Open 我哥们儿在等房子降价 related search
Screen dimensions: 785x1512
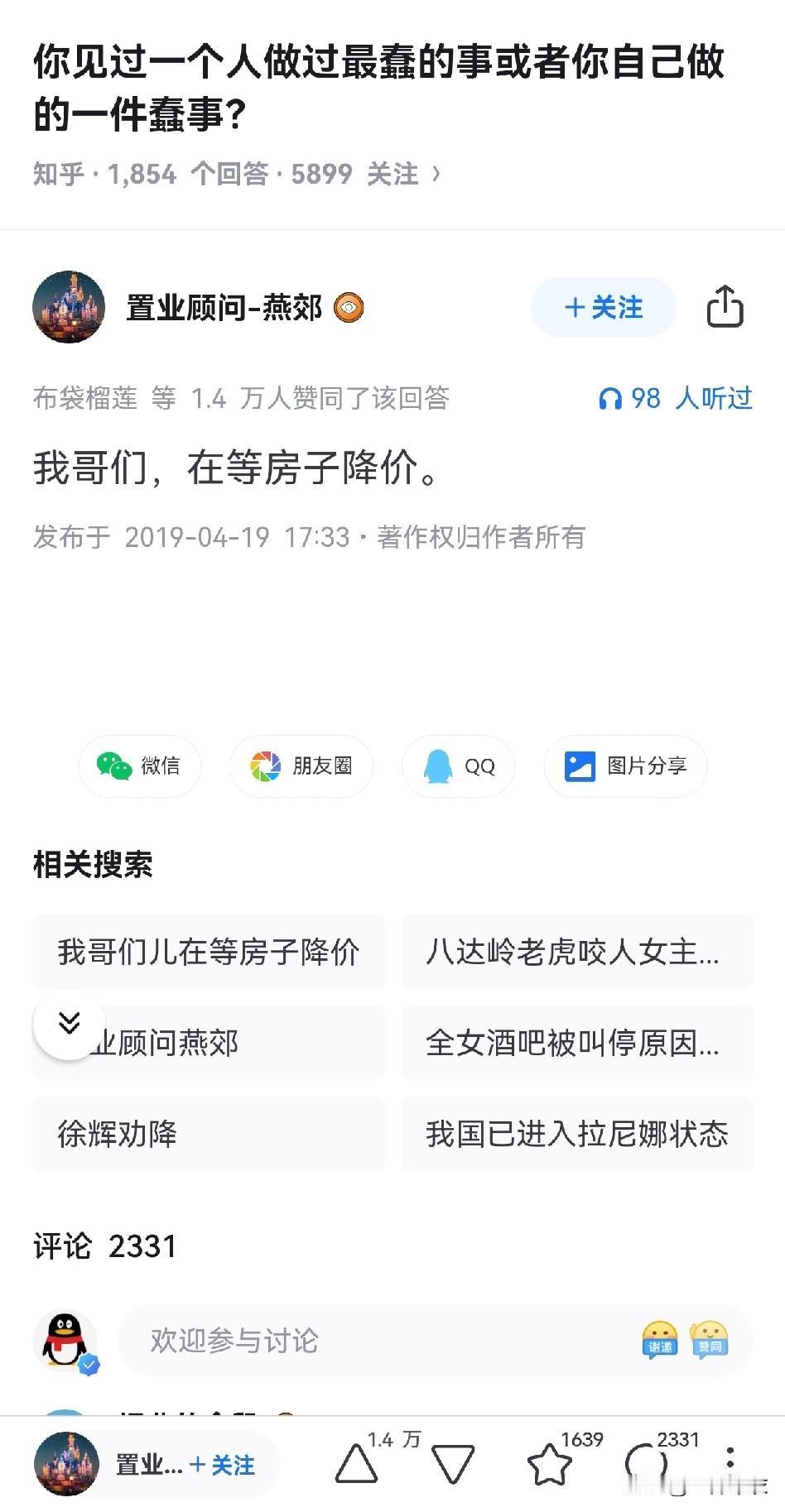[208, 953]
